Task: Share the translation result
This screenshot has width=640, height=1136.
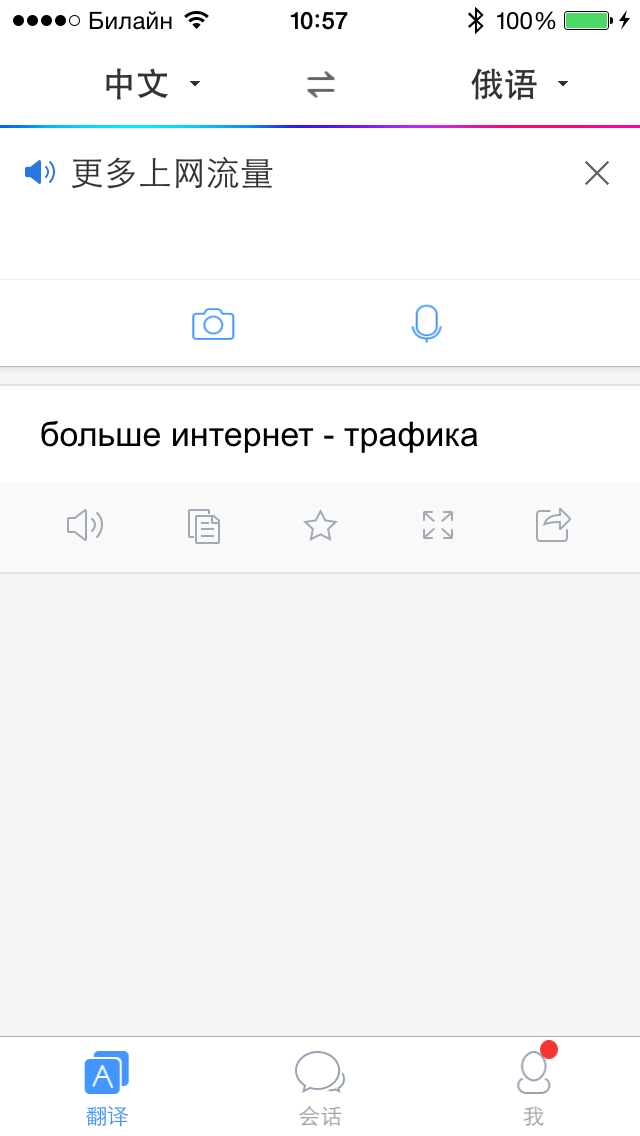Action: 554,525
